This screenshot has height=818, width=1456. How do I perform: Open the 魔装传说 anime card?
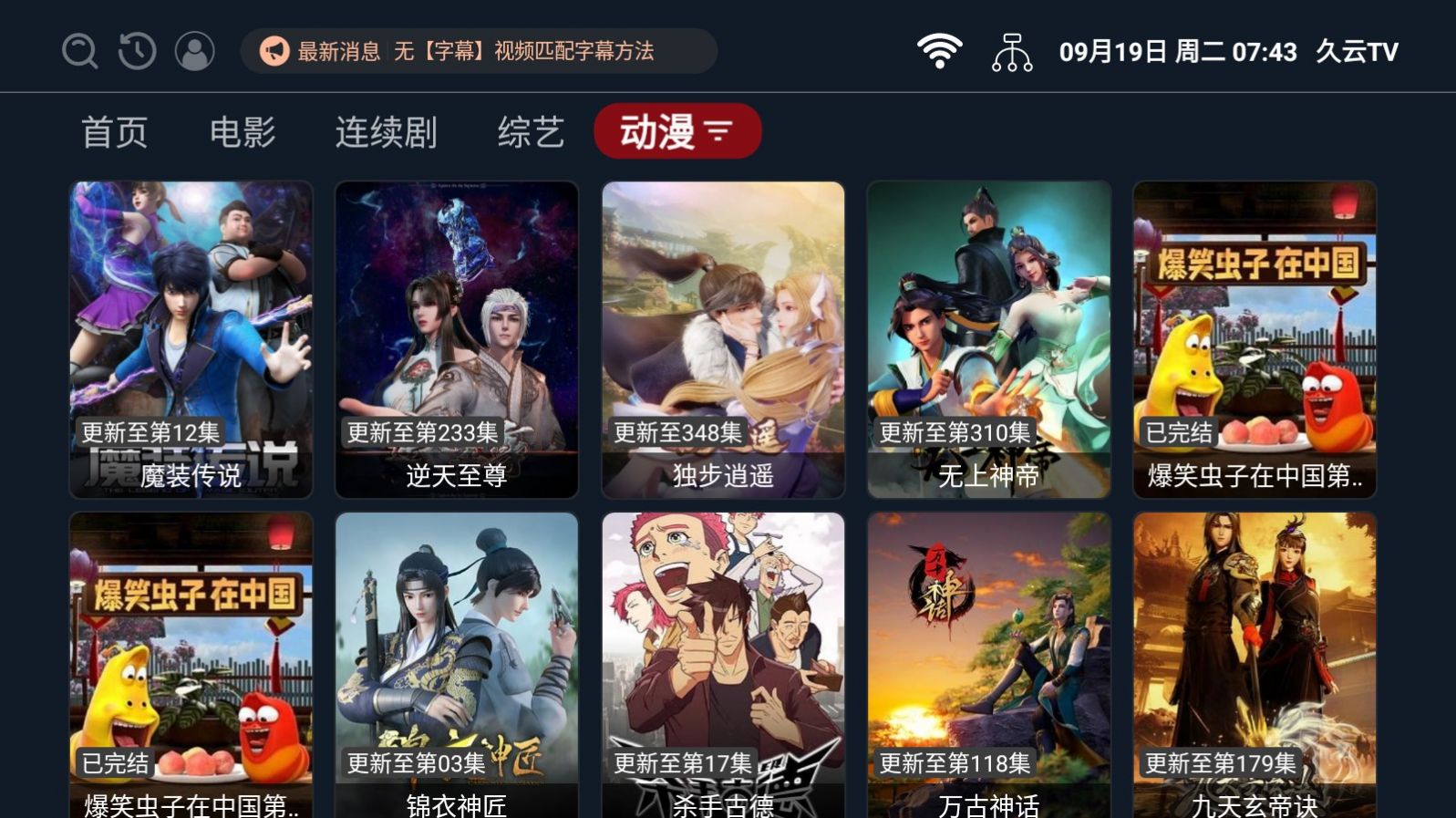tap(191, 339)
